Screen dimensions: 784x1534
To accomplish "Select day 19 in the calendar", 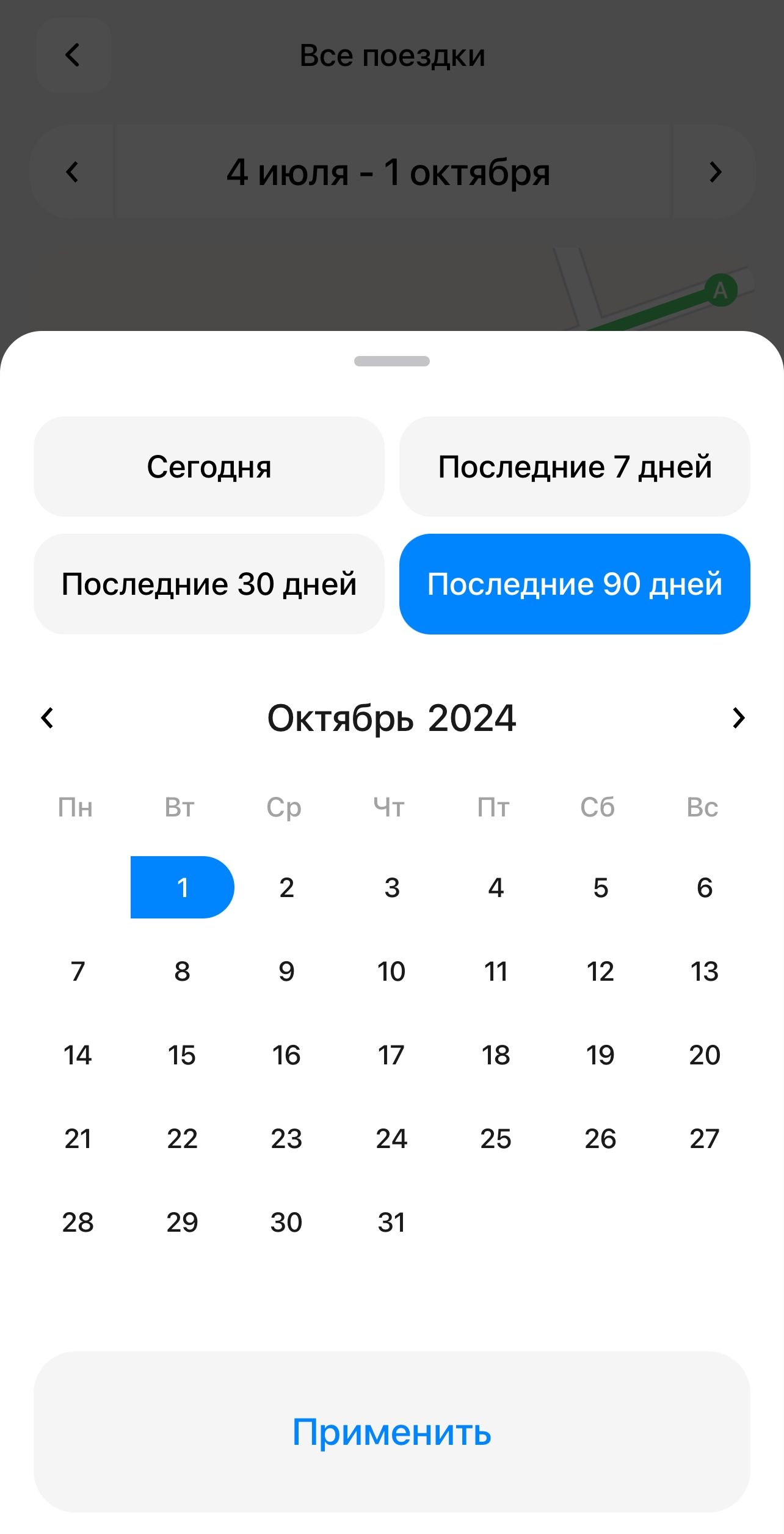I will [600, 1055].
